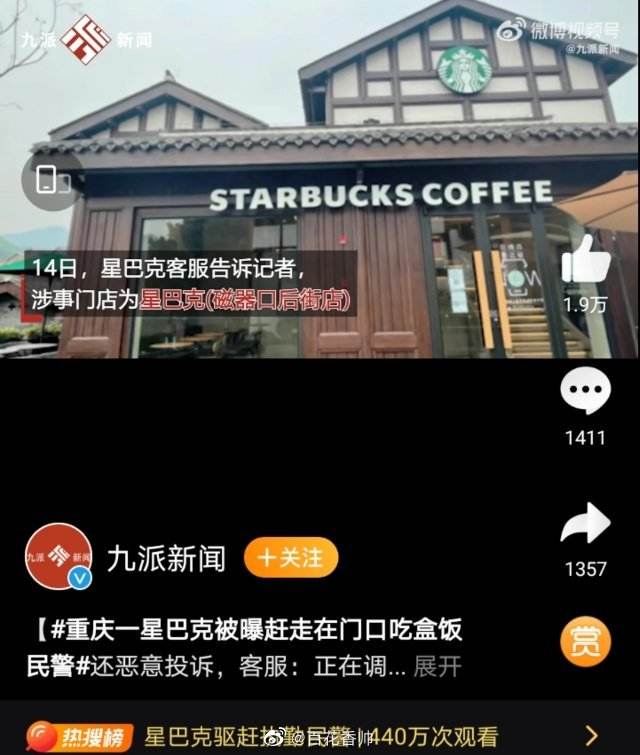Open the #重庆一星巴克被曝赶走在门口吃盒饭民警# hashtag
Viewport: 640px width, 755px height.
click(x=250, y=632)
